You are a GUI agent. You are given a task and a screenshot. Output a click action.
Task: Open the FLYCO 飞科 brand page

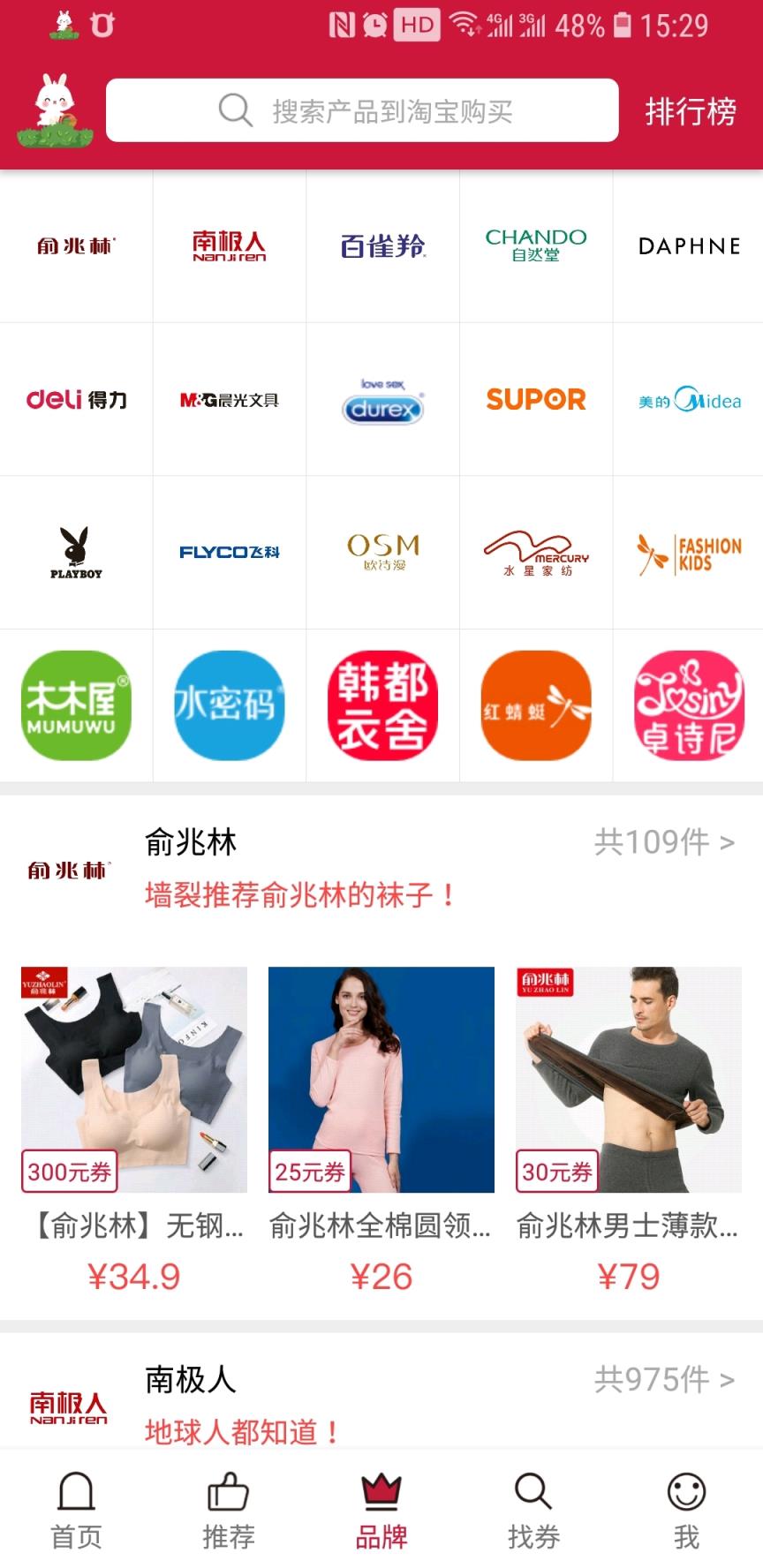pyautogui.click(x=229, y=553)
